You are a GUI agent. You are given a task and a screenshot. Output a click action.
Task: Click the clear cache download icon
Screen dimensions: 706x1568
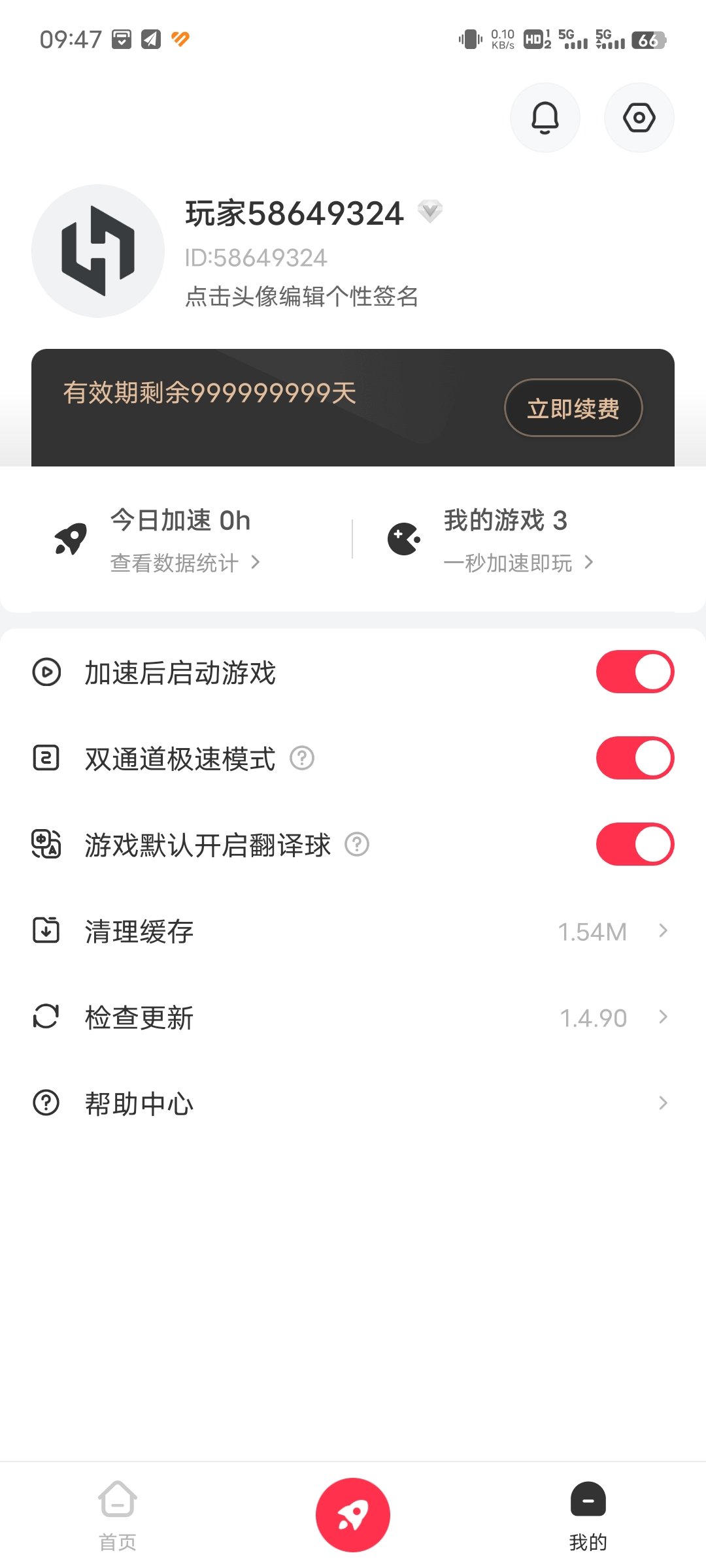[45, 930]
